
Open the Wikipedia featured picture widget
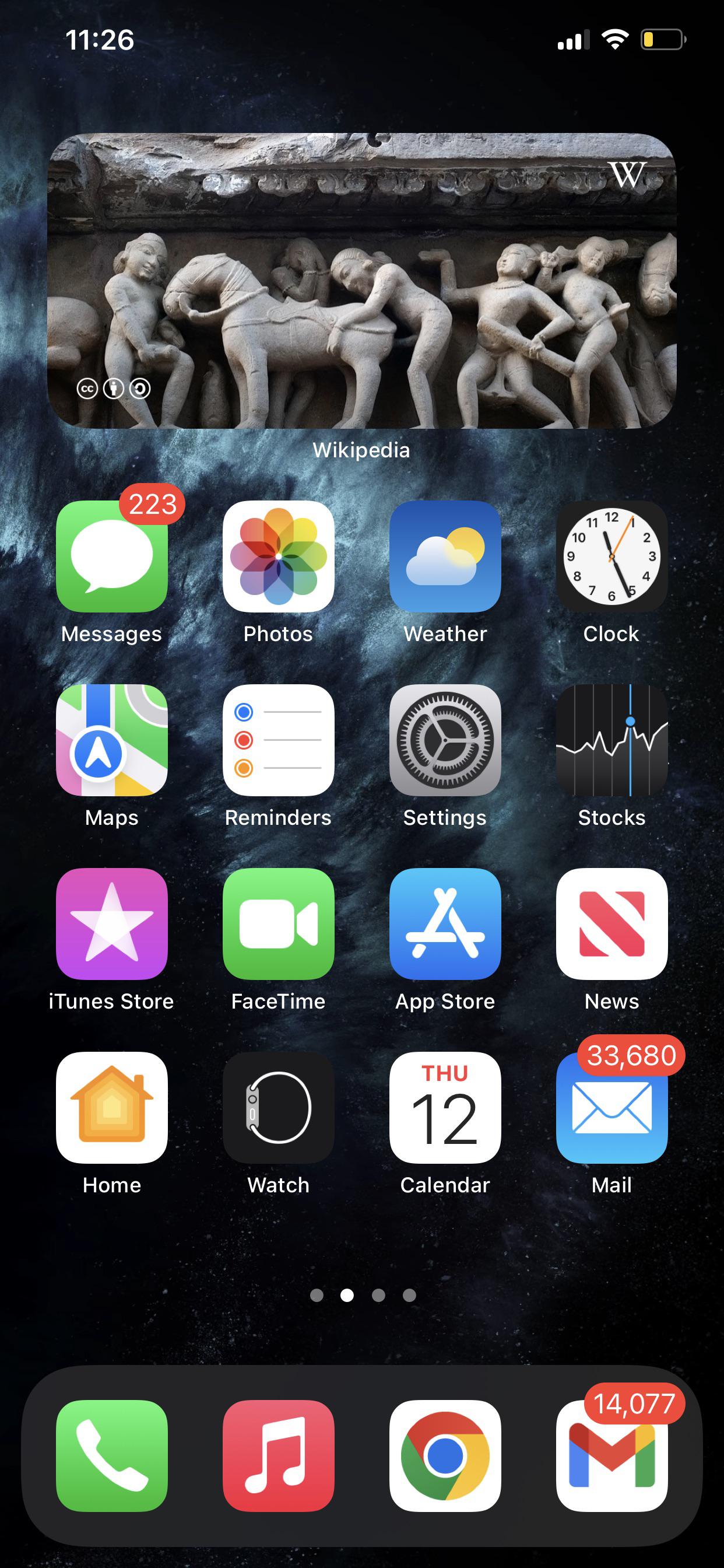(x=361, y=280)
